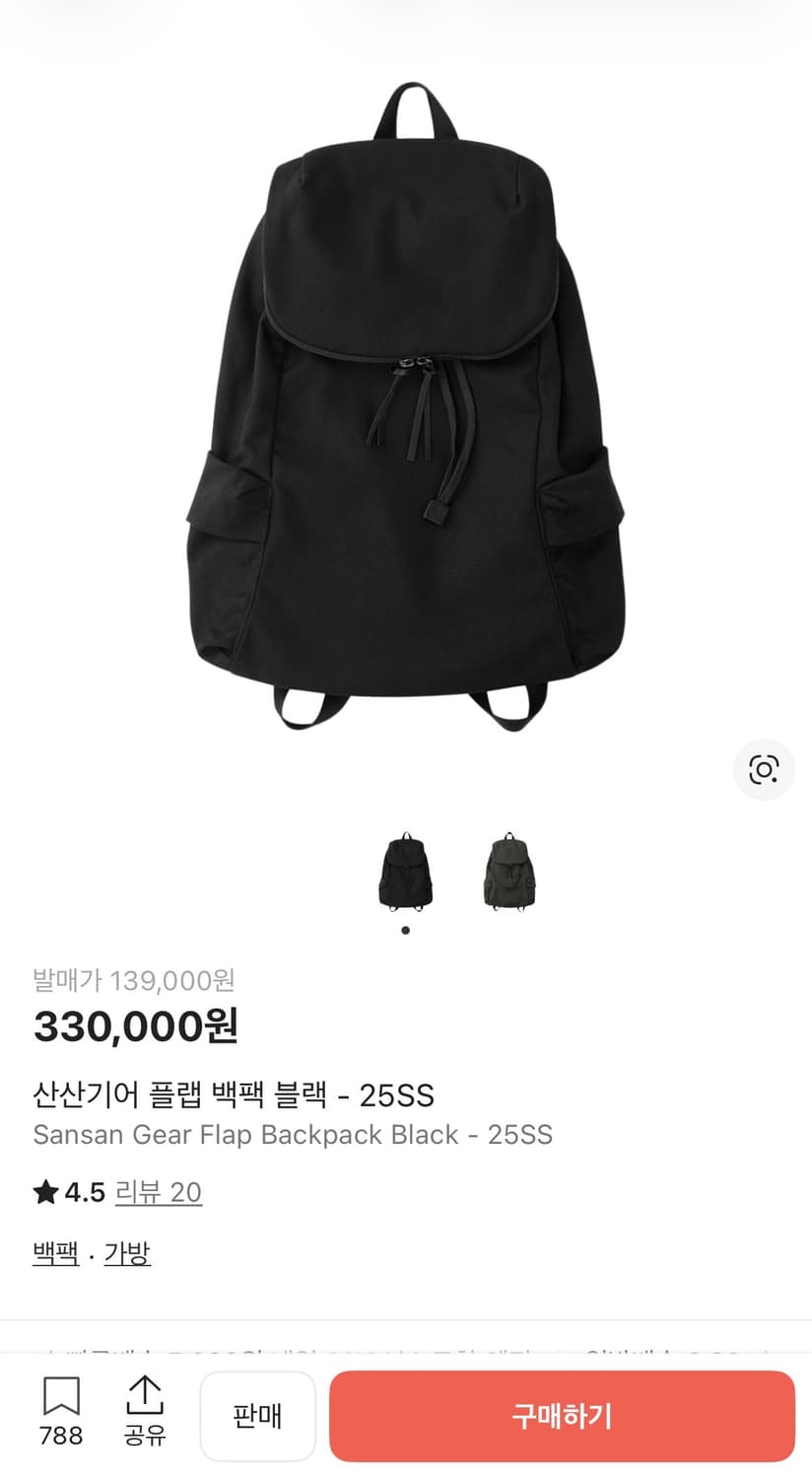812x1479 pixels.
Task: Click the main backpack product image
Action: [x=406, y=414]
